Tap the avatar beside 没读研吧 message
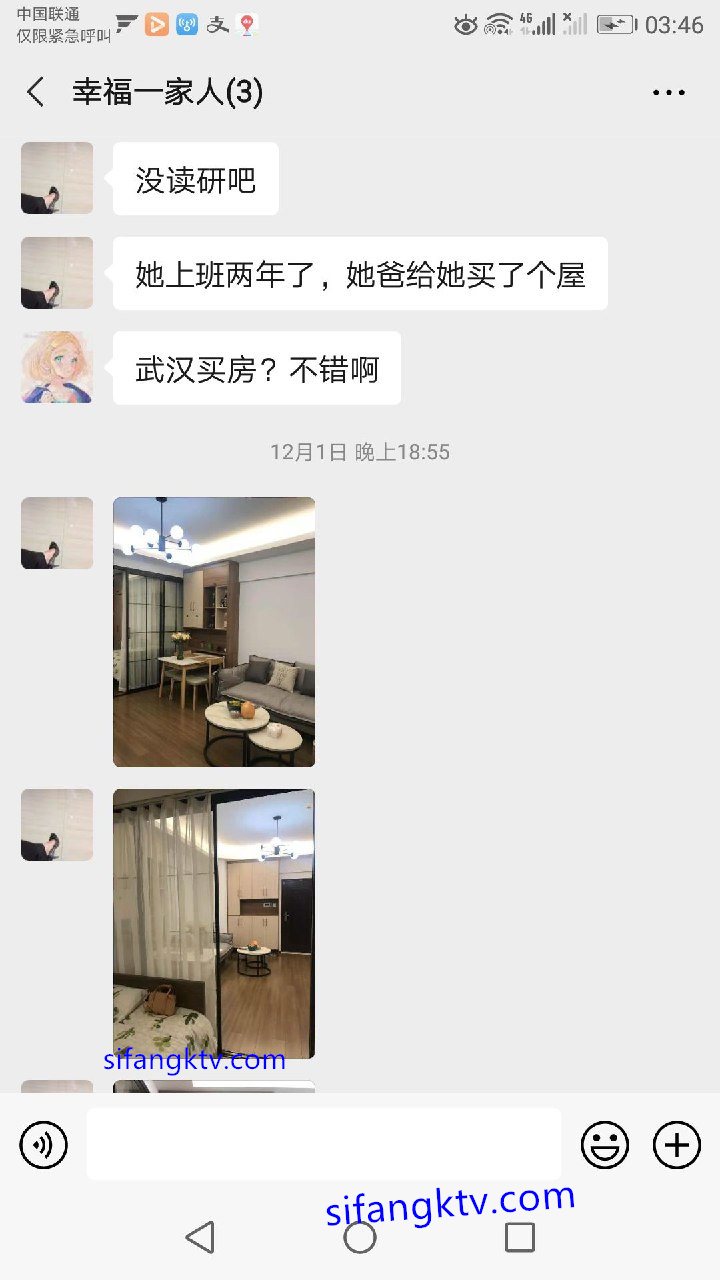720x1280 pixels. coord(57,178)
